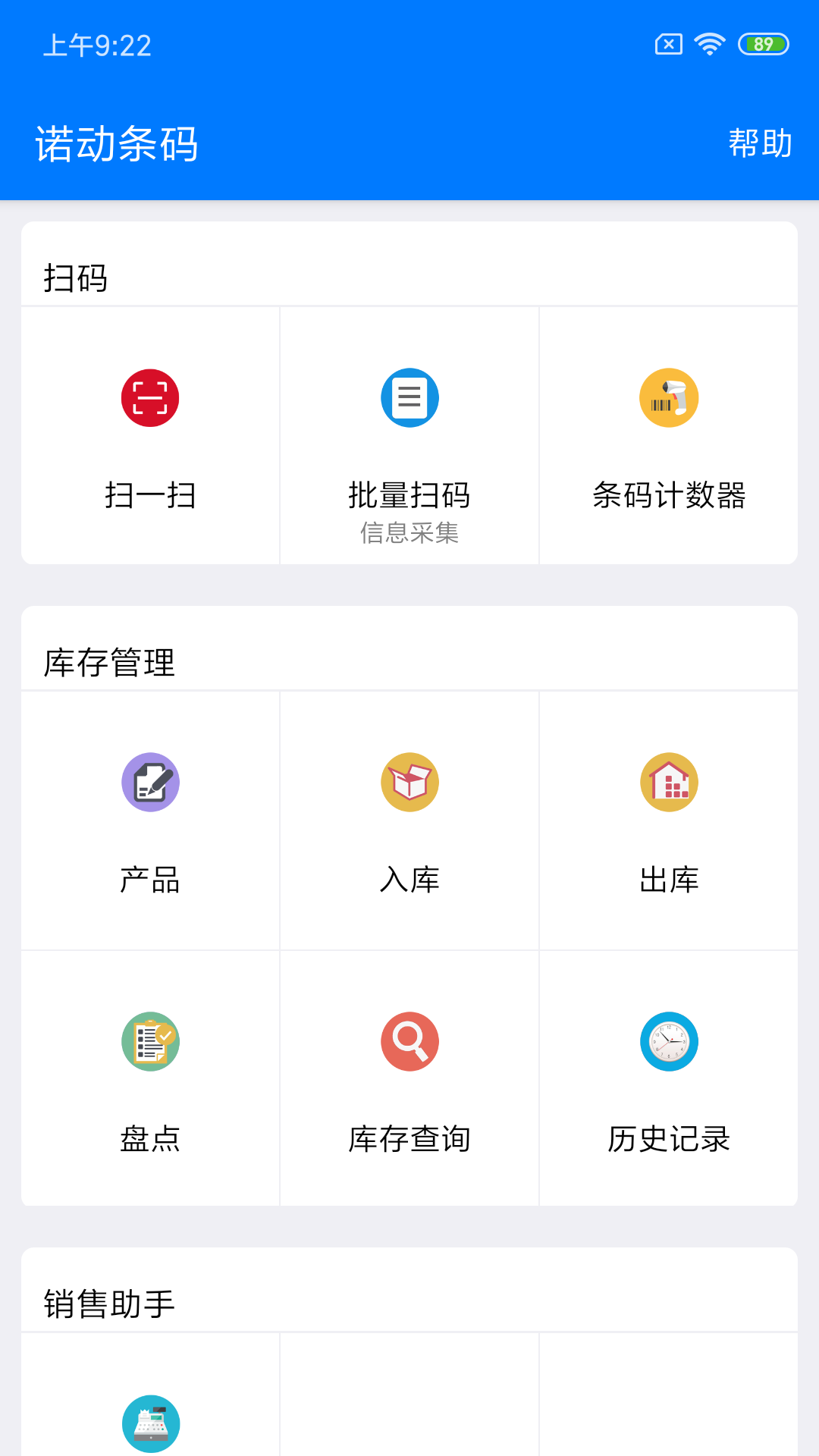Tap the 出库 outbound house icon

[x=668, y=783]
